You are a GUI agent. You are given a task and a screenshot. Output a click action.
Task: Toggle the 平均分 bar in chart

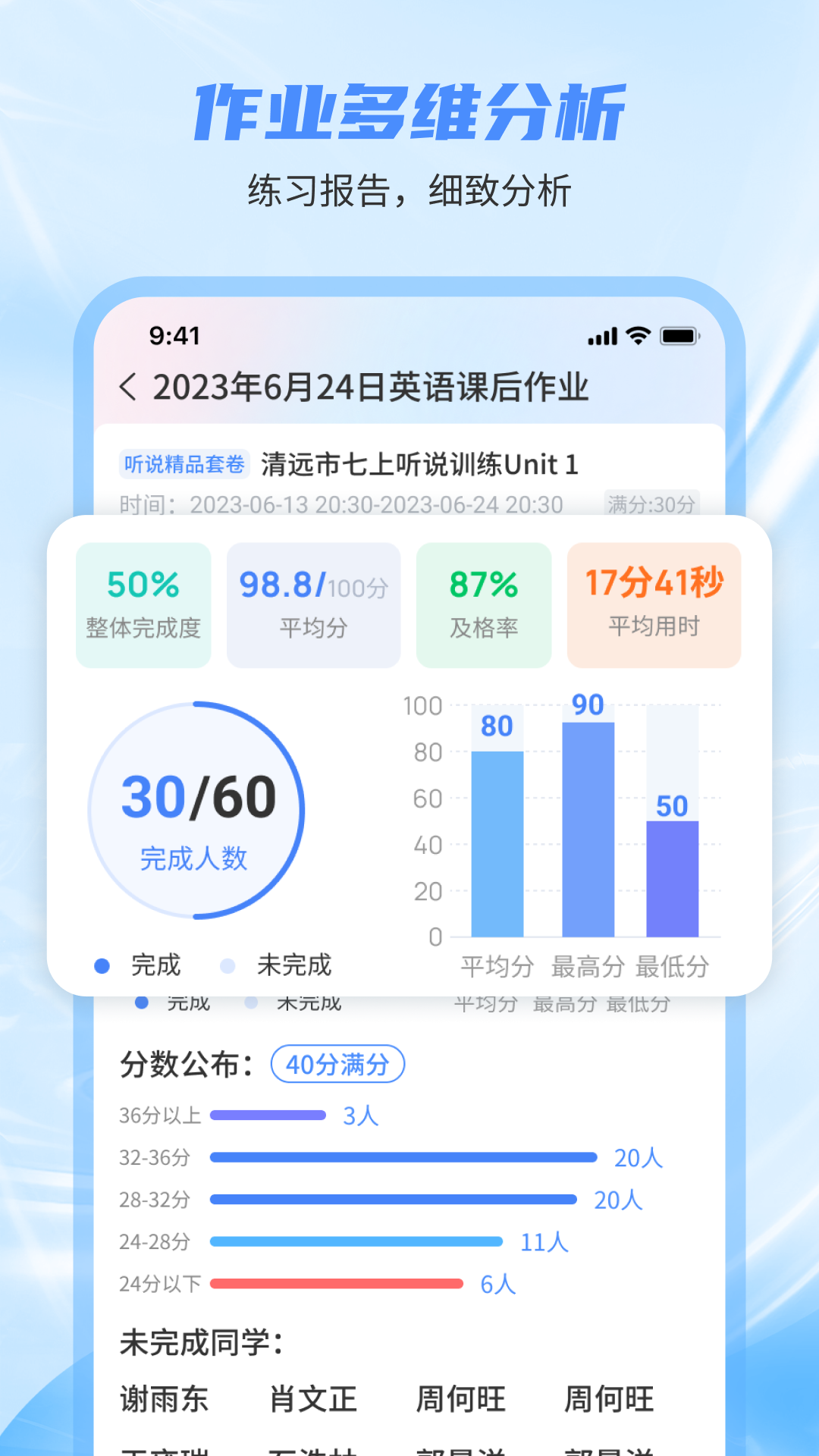pos(497,842)
